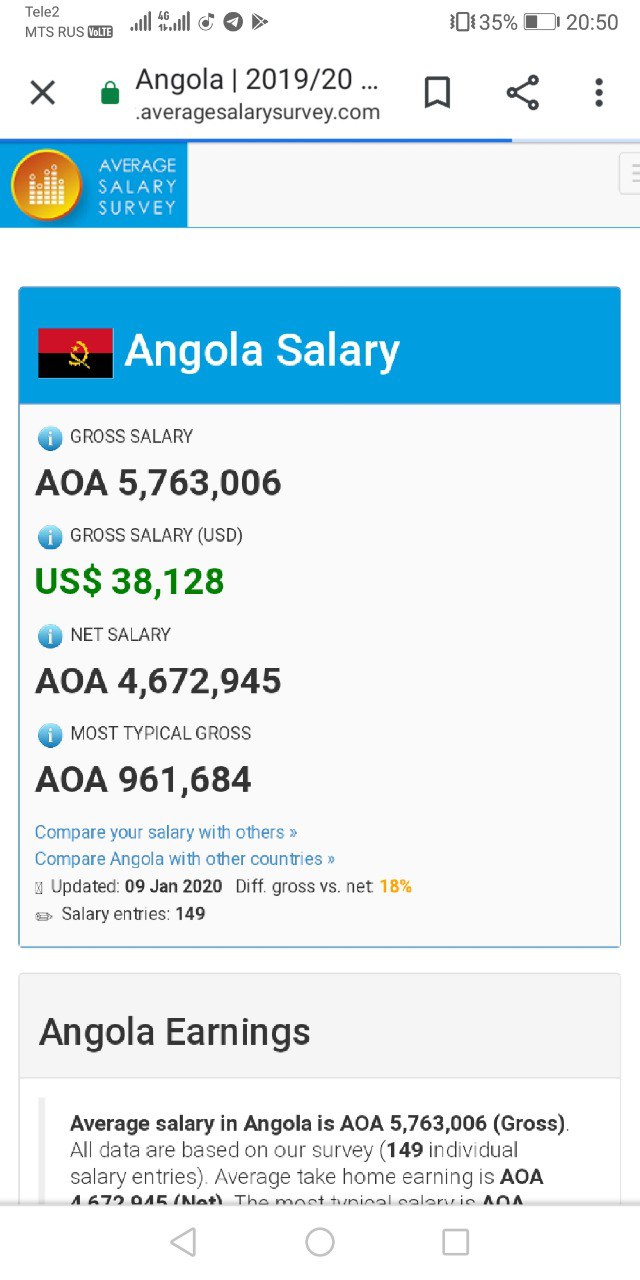Bookmark this Angola salary page
The width and height of the screenshot is (640, 1280).
point(437,93)
